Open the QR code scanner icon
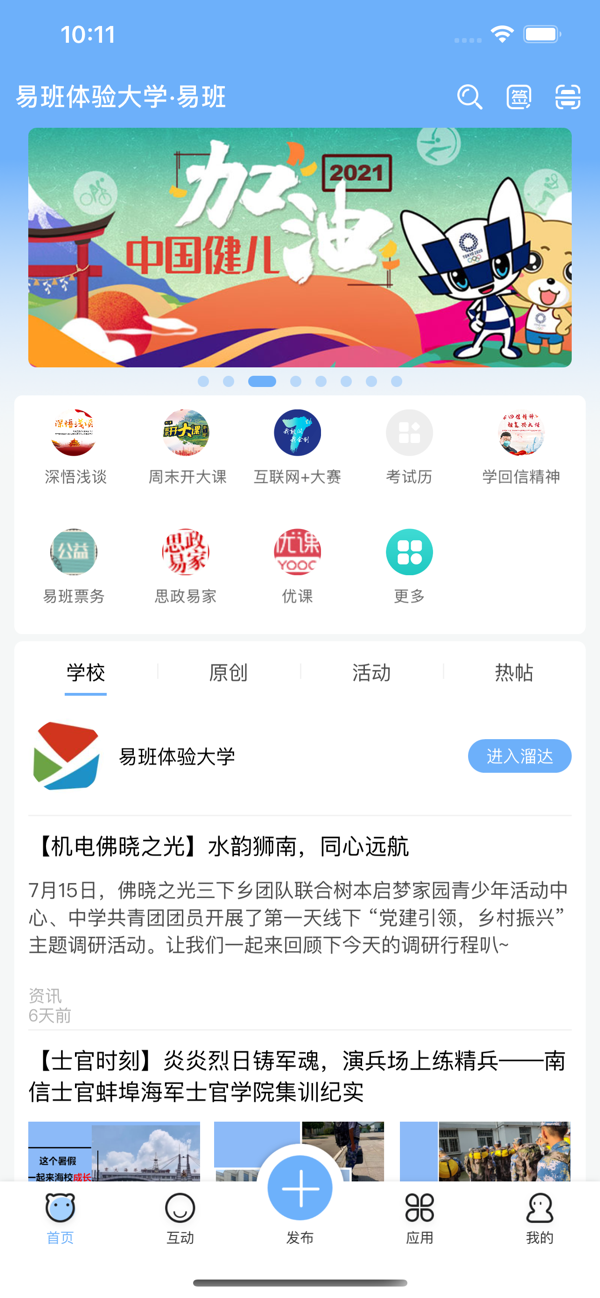This screenshot has width=600, height=1298. [568, 97]
